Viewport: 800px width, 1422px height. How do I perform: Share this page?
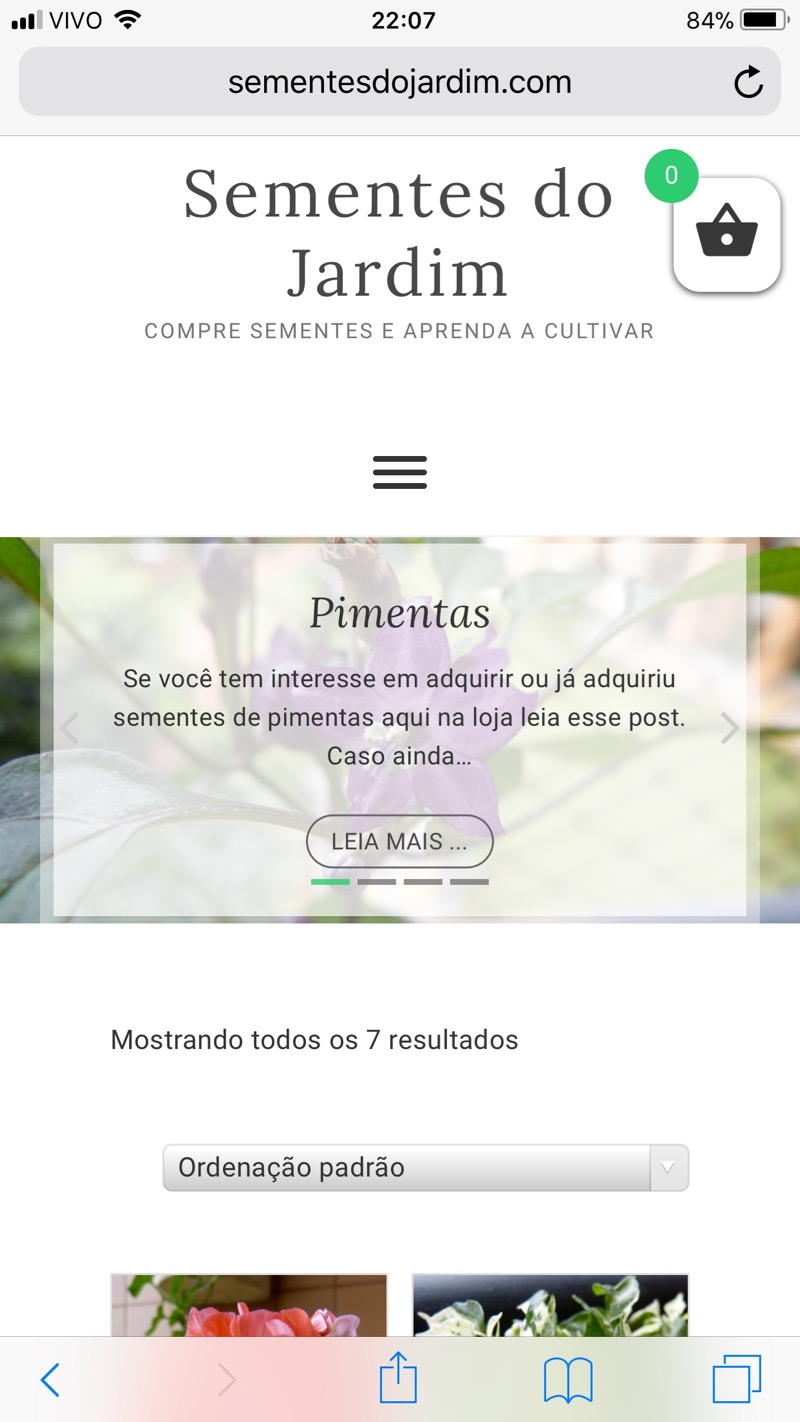[398, 1380]
